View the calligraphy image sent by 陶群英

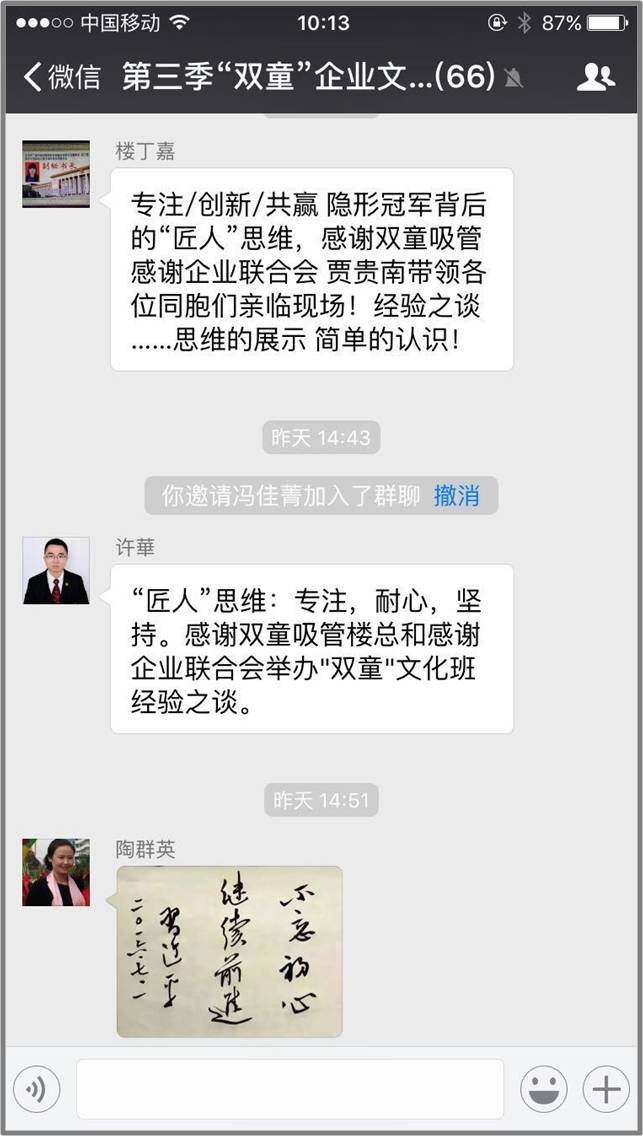point(229,951)
